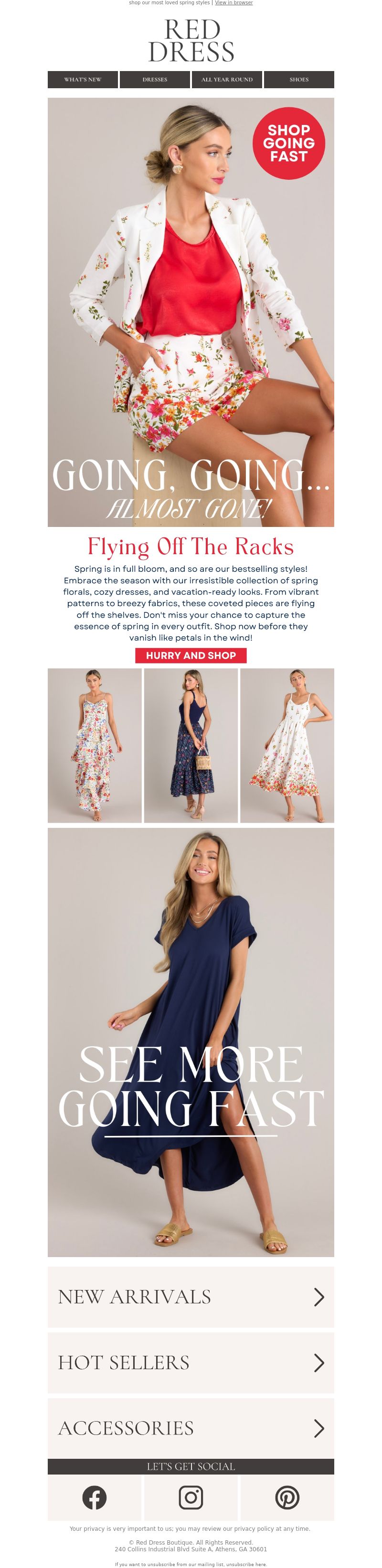Open the View in browser link
This screenshot has height=1568, width=382.
coord(233,3)
